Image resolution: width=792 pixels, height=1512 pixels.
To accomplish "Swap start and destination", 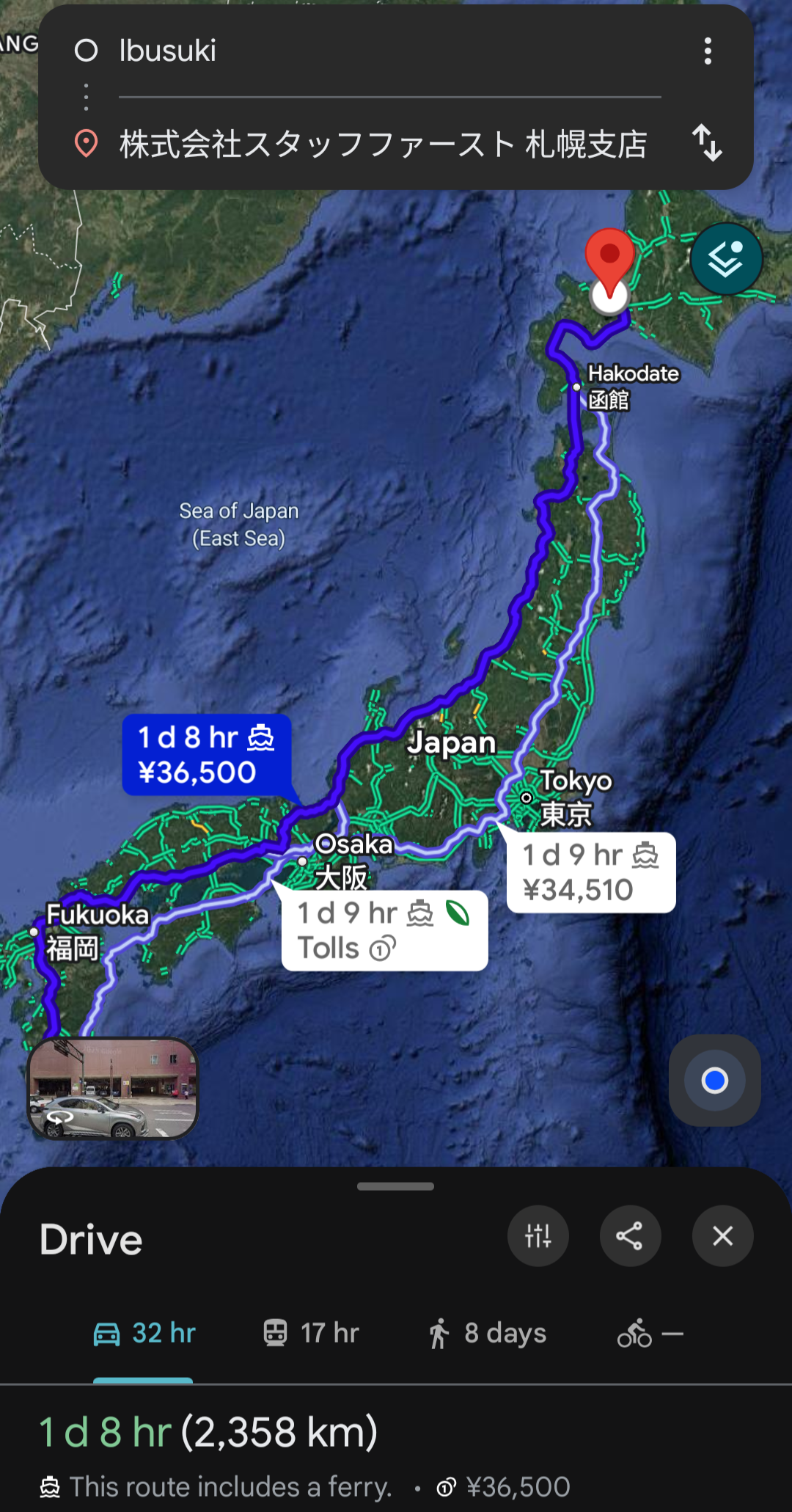I will click(708, 143).
